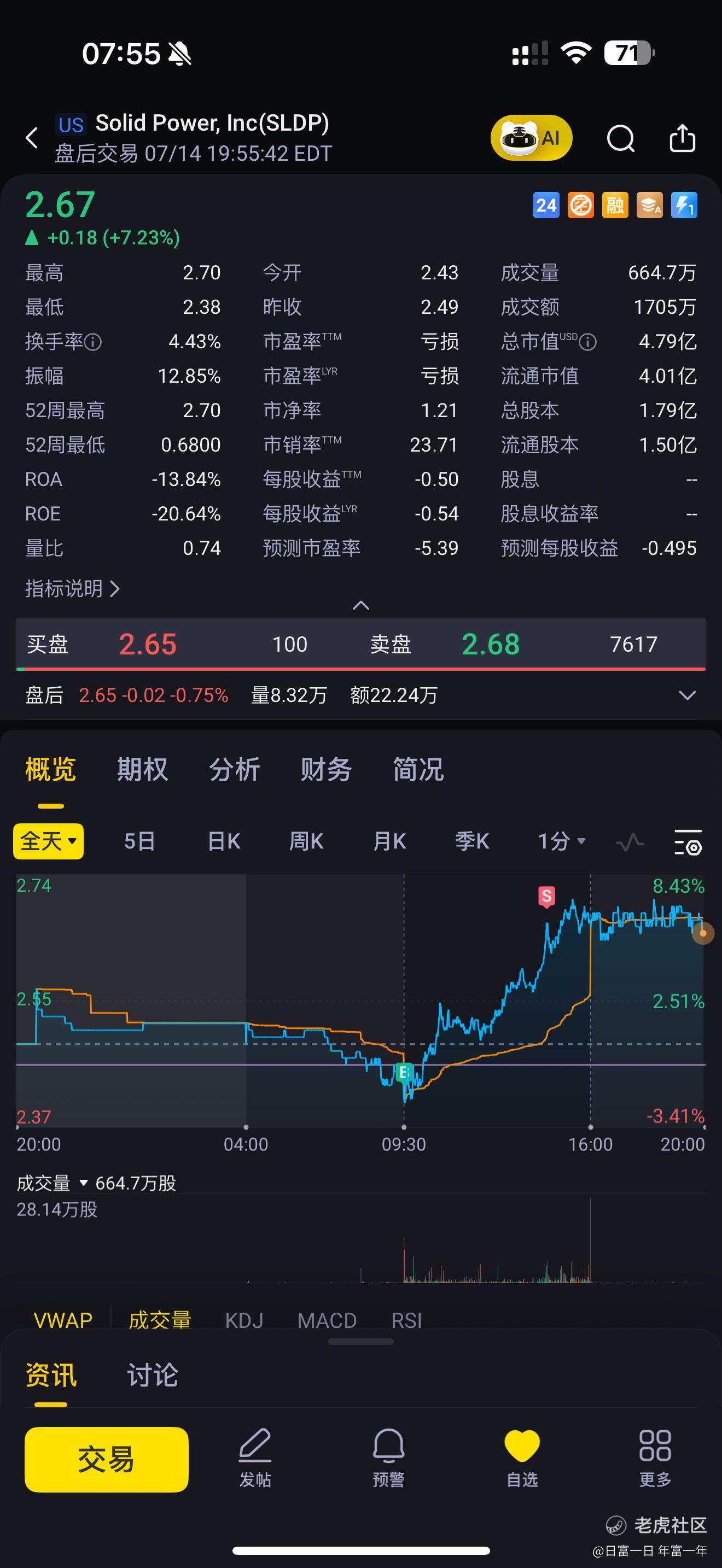Switch to the 期权 tab
The height and width of the screenshot is (1568, 722).
tap(142, 769)
